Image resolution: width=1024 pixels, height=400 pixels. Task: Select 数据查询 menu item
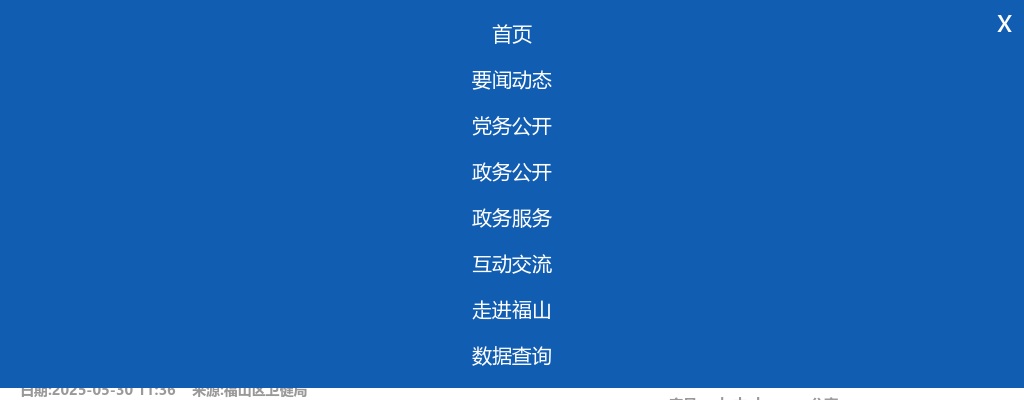point(512,357)
